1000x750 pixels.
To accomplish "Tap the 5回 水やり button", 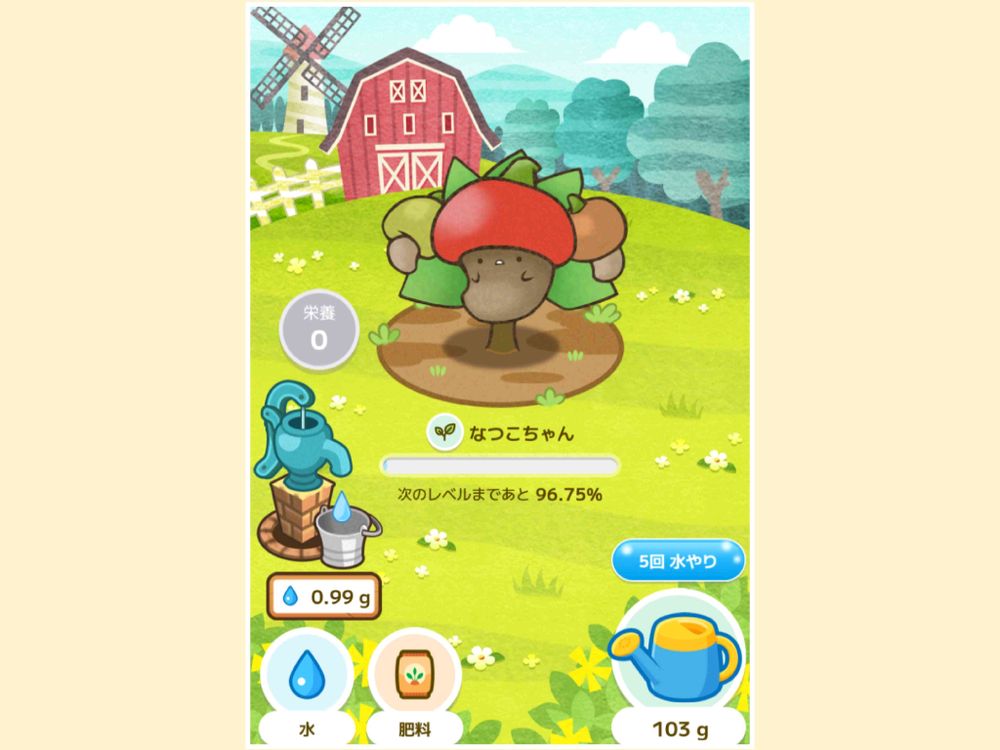I will (x=678, y=561).
